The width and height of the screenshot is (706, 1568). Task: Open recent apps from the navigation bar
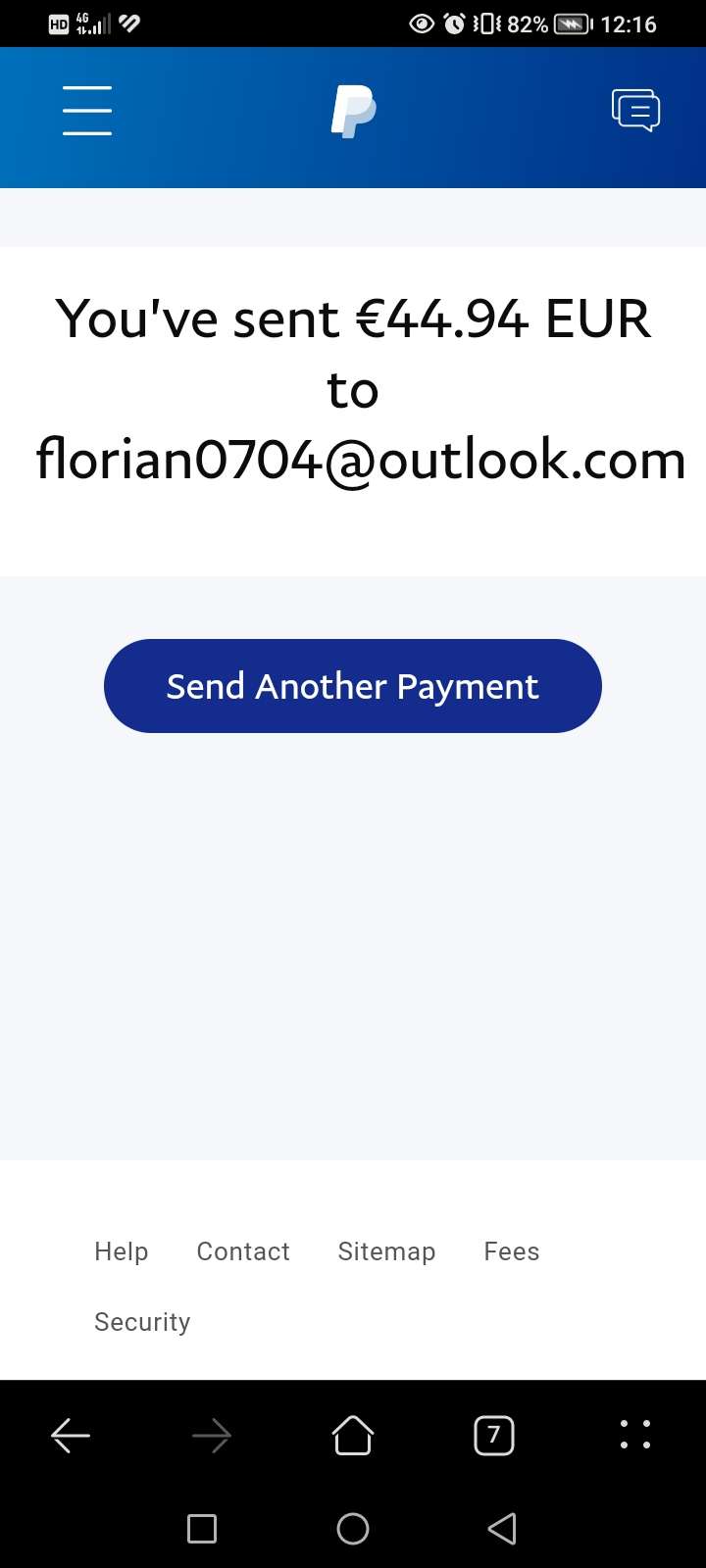point(202,1529)
